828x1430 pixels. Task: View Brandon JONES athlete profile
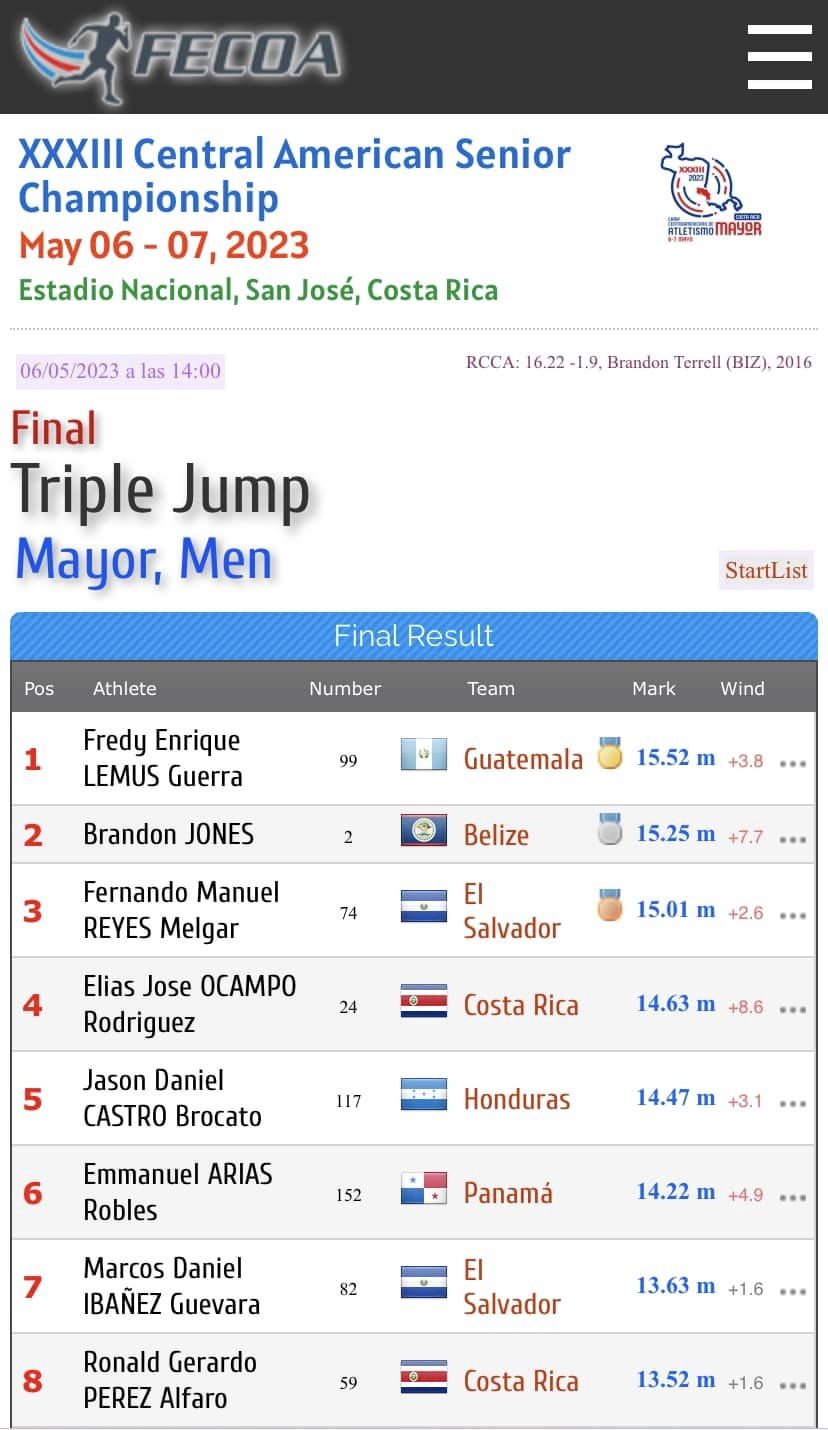pos(168,834)
